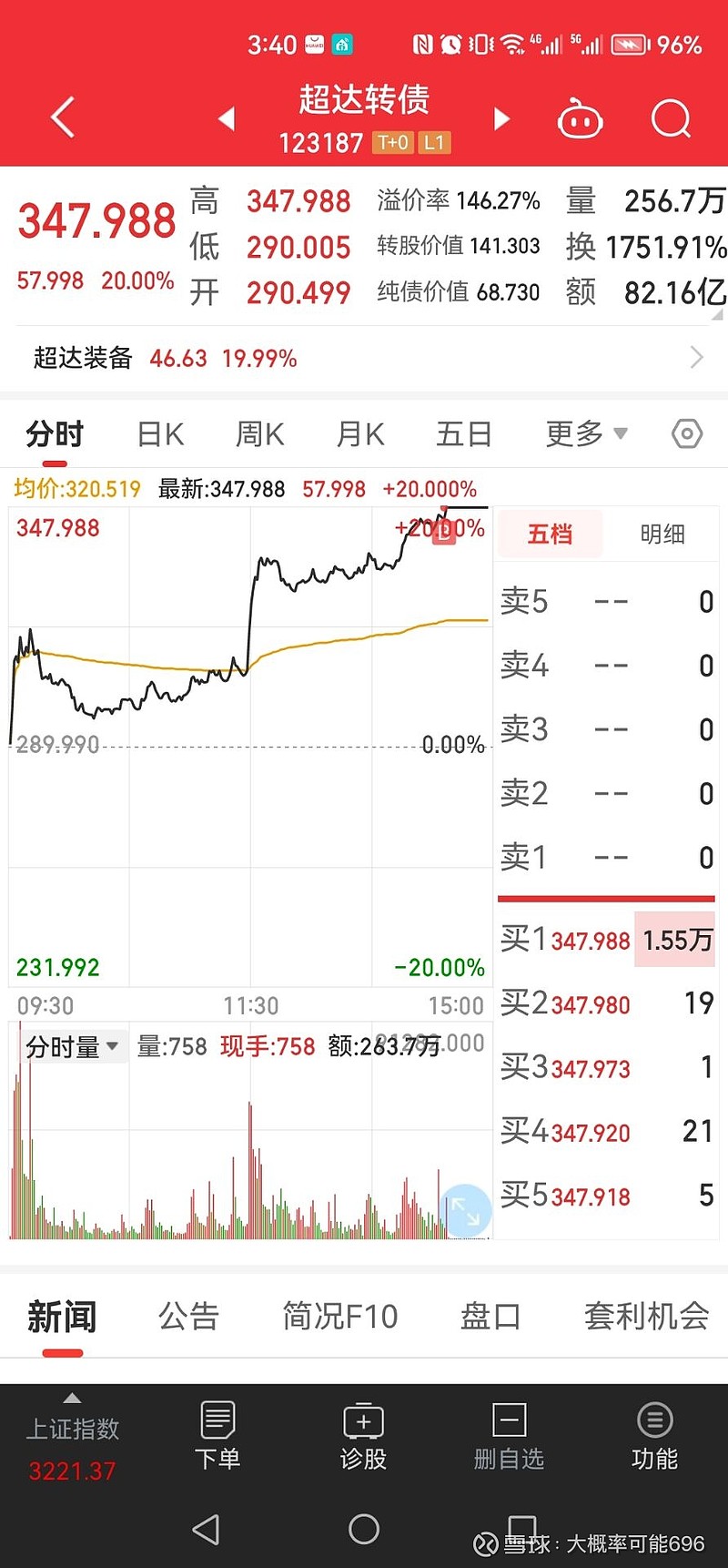Viewport: 728px width, 1568px height.
Task: Open the 超达装备 underlying stock row
Action: pos(364,358)
